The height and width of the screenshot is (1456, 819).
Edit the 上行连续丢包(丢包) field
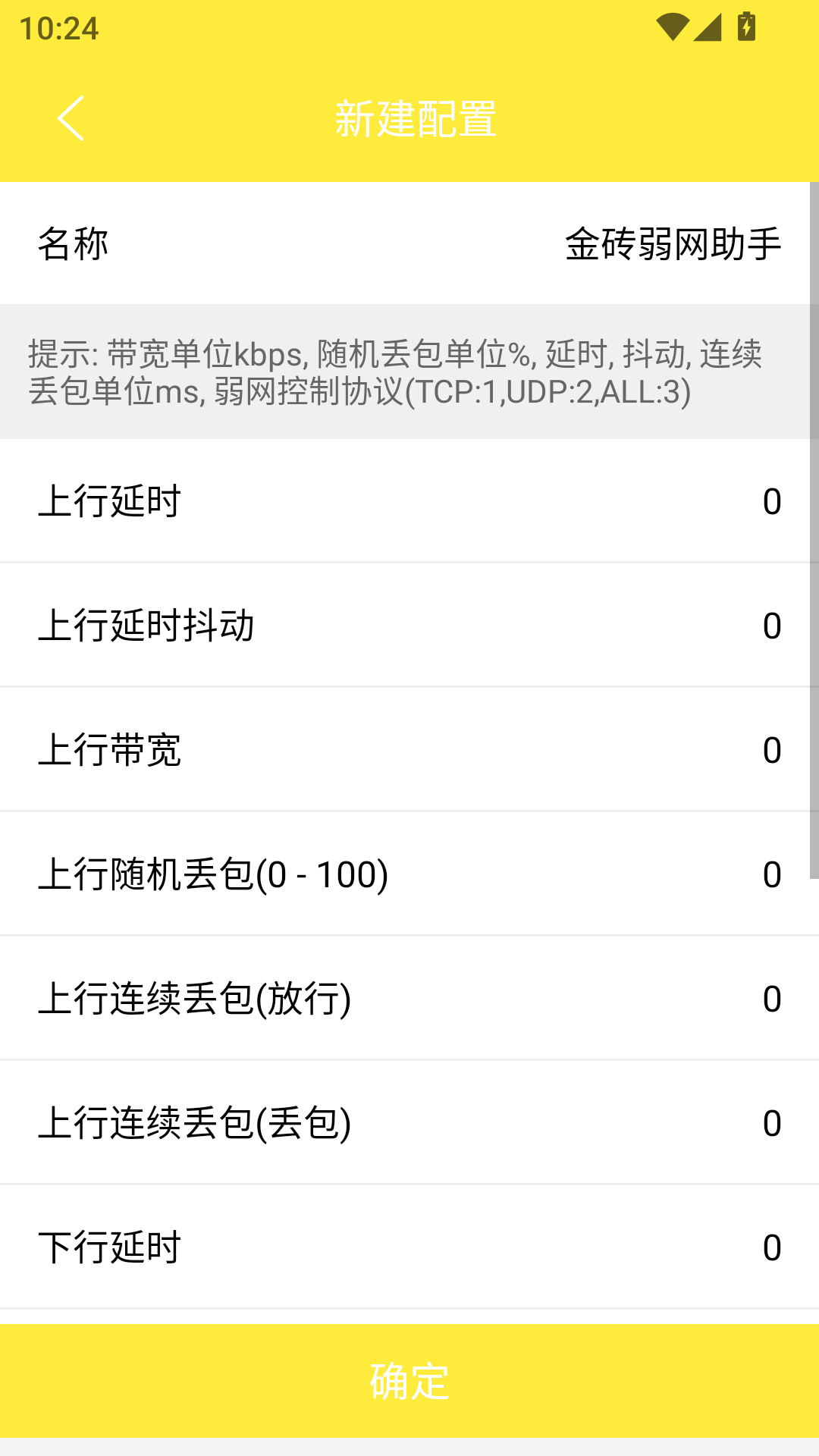tap(772, 1123)
